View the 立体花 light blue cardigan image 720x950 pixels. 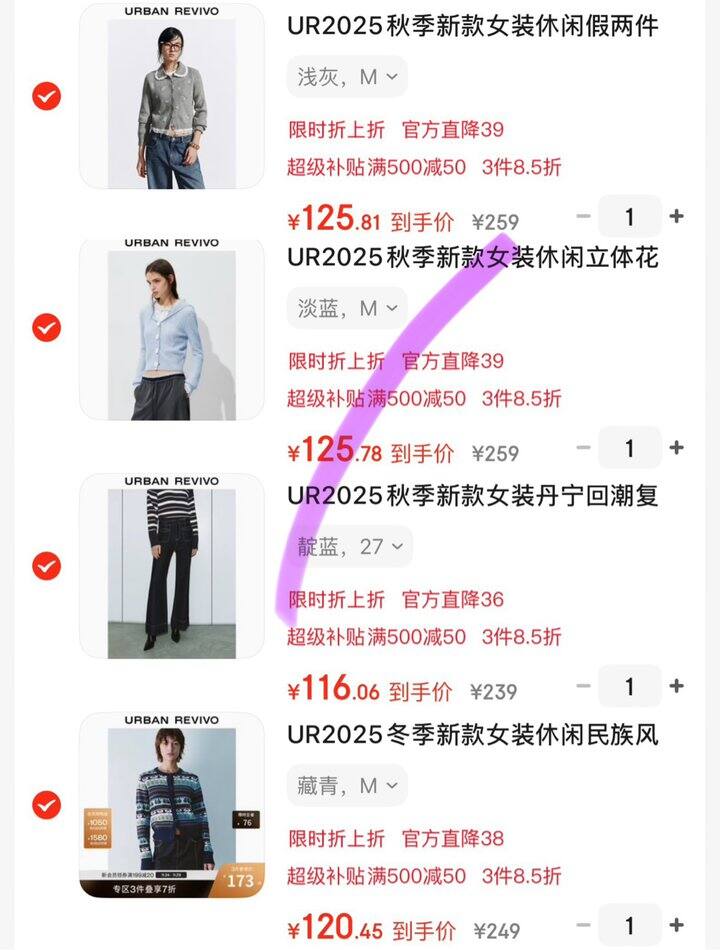[x=172, y=328]
